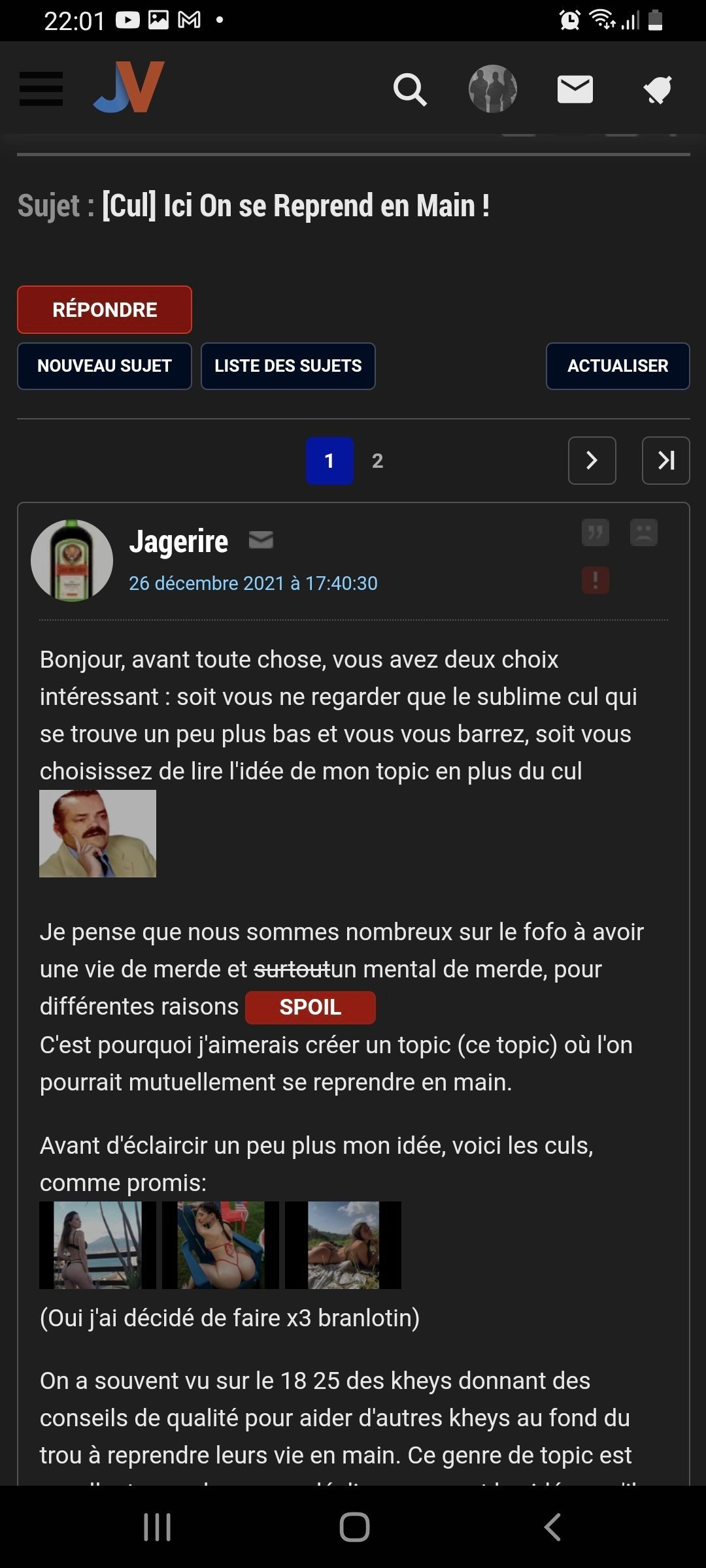This screenshot has width=706, height=1568.
Task: Go to next page arrow
Action: tap(592, 461)
